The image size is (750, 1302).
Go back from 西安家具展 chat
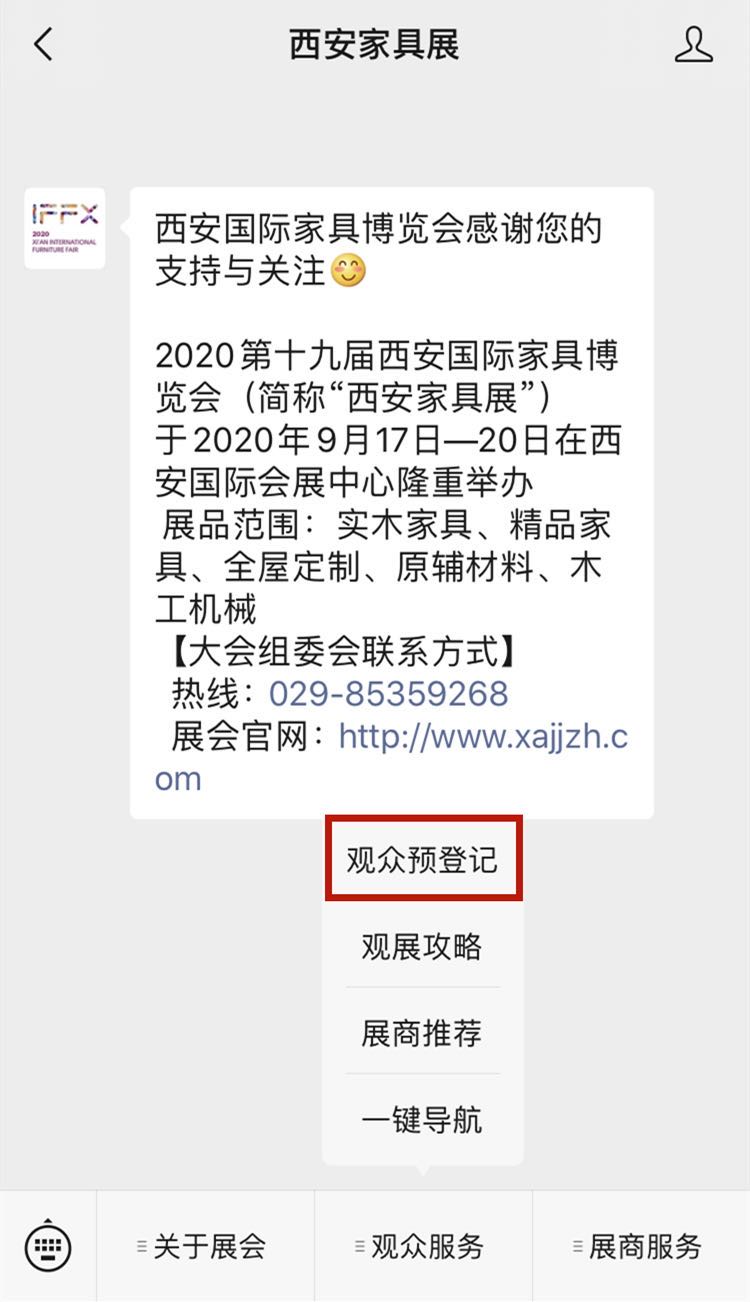point(43,45)
